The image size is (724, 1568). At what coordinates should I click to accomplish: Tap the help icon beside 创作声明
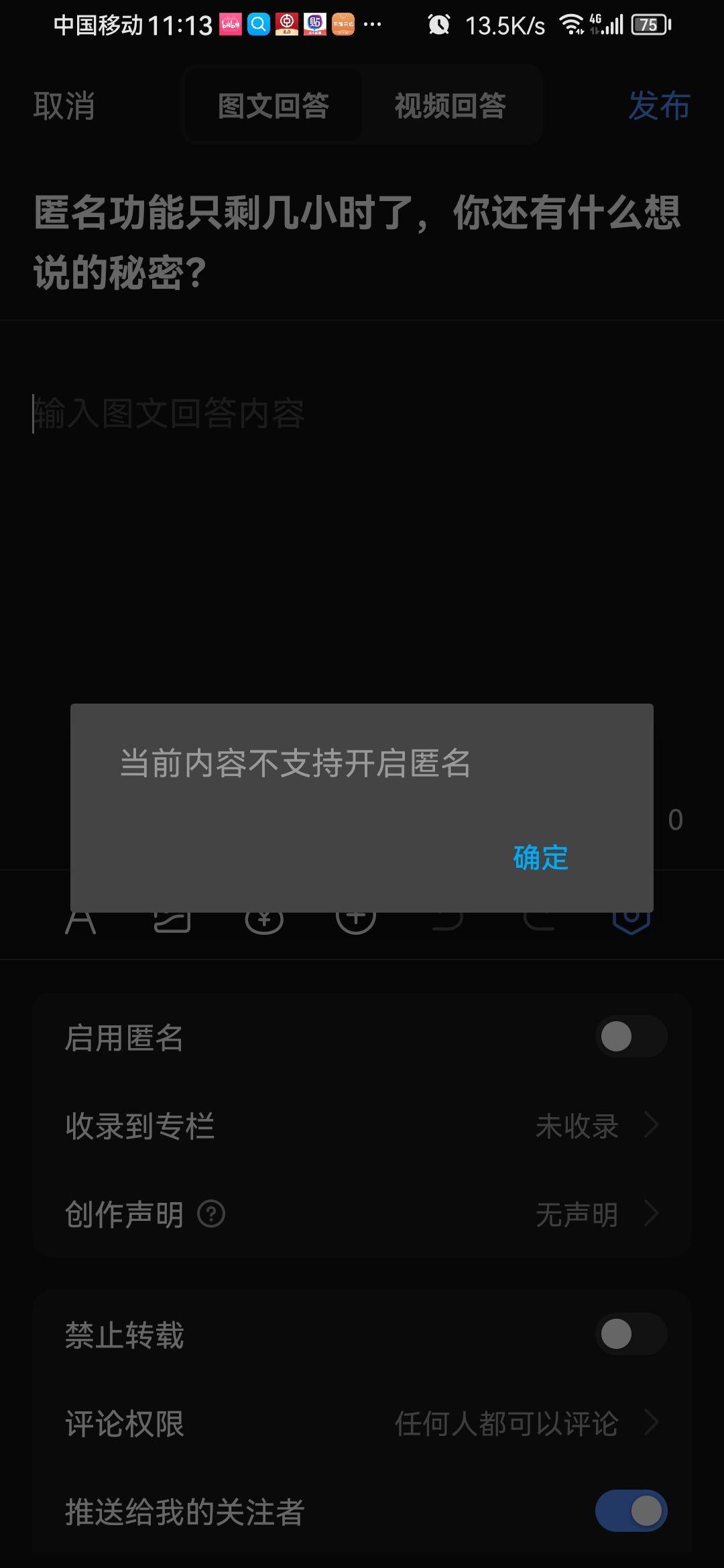tap(211, 1214)
